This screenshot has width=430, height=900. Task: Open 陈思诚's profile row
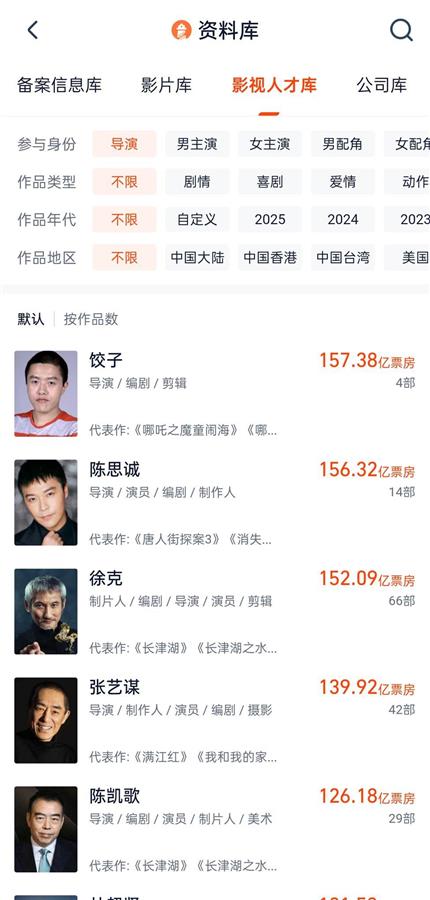click(x=215, y=503)
